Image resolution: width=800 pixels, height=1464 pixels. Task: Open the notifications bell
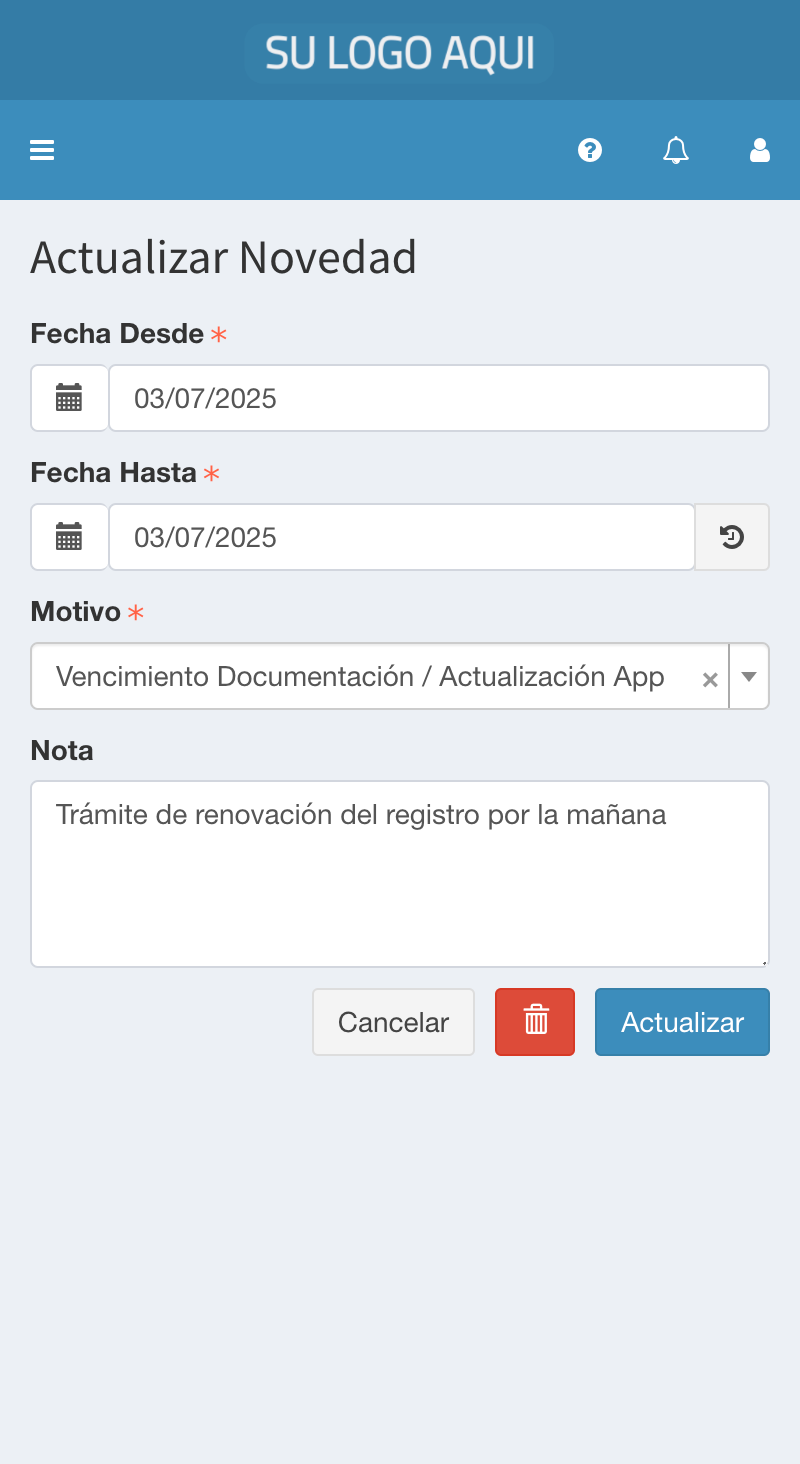(x=676, y=151)
